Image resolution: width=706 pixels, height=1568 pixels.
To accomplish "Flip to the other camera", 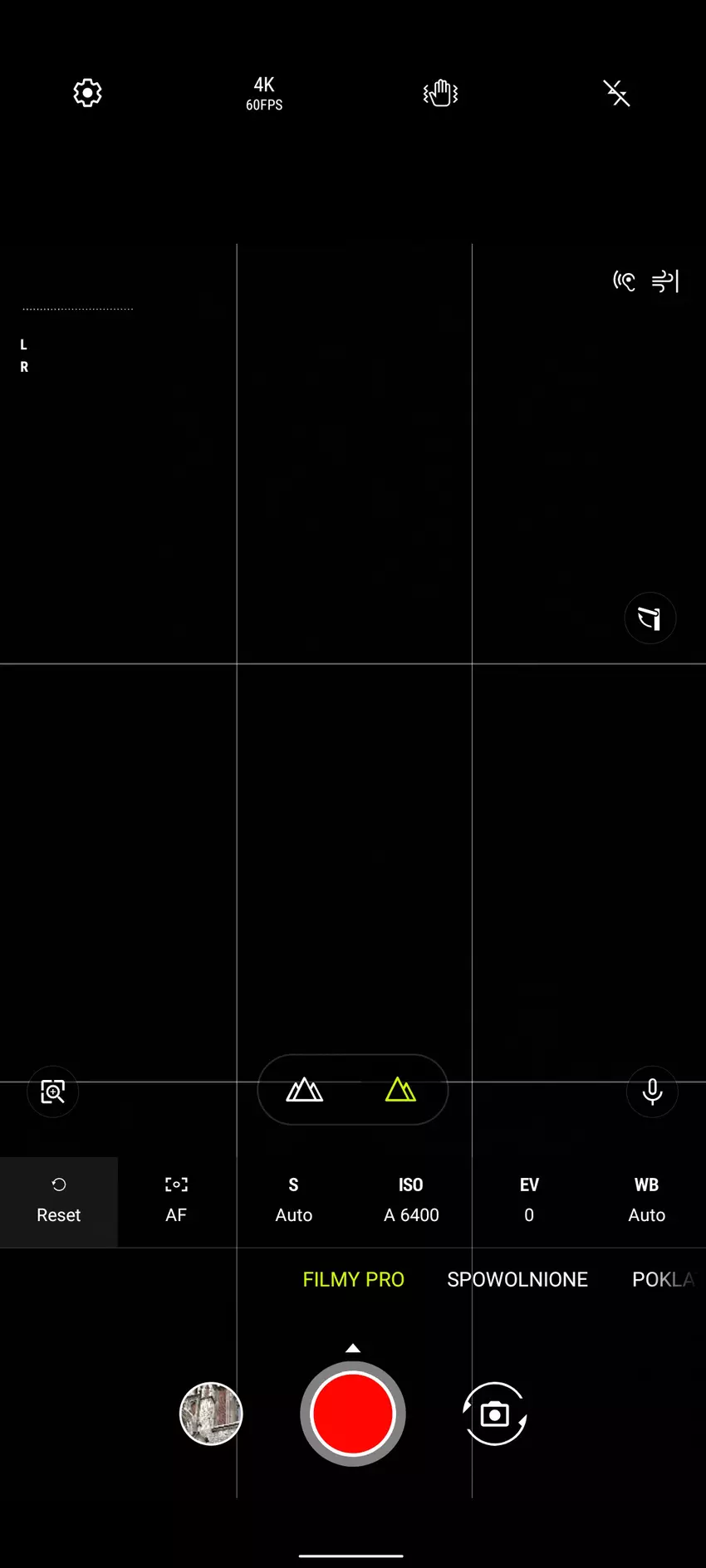I will (x=495, y=1414).
